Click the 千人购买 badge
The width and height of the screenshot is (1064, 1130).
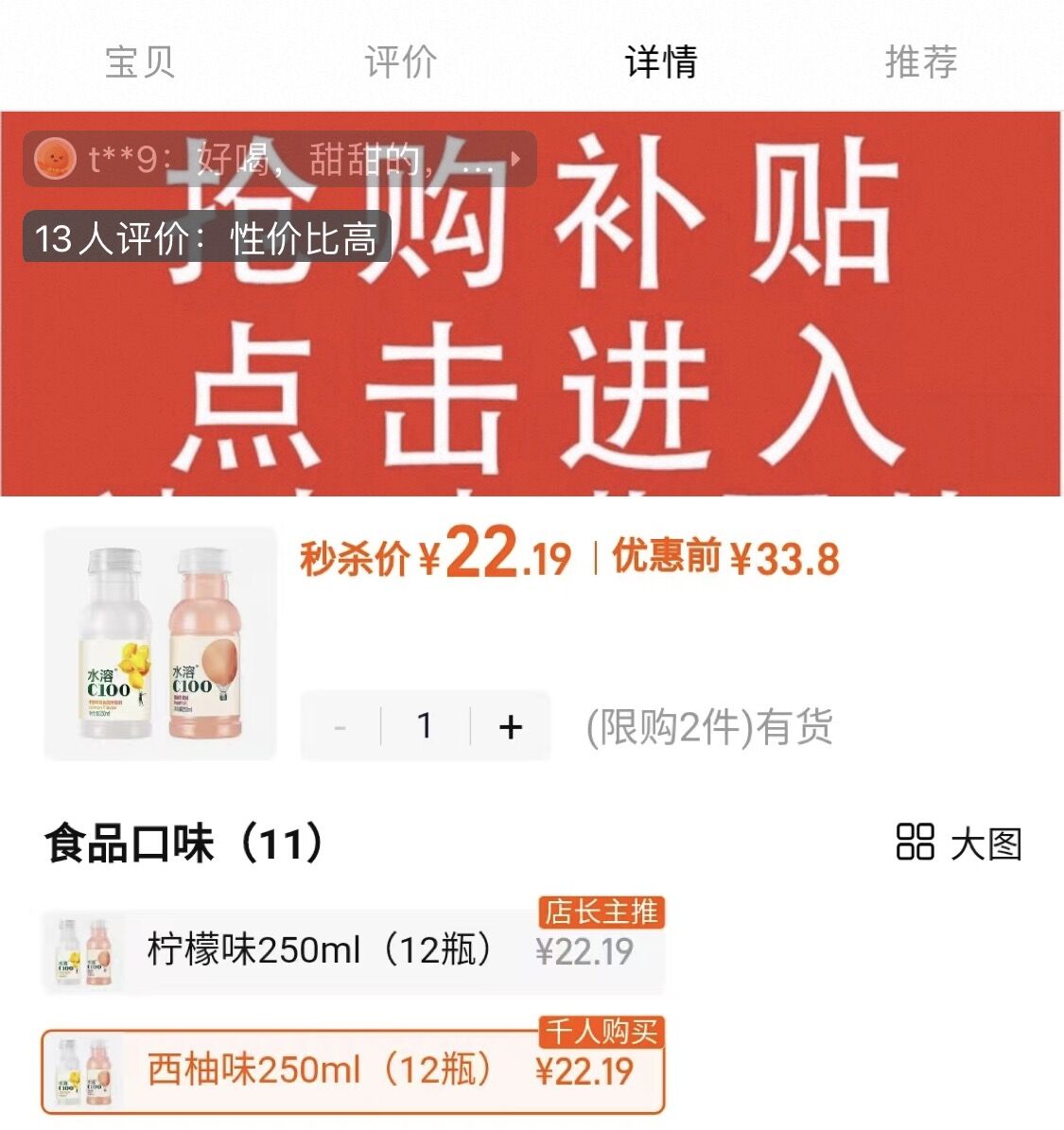tap(603, 1033)
